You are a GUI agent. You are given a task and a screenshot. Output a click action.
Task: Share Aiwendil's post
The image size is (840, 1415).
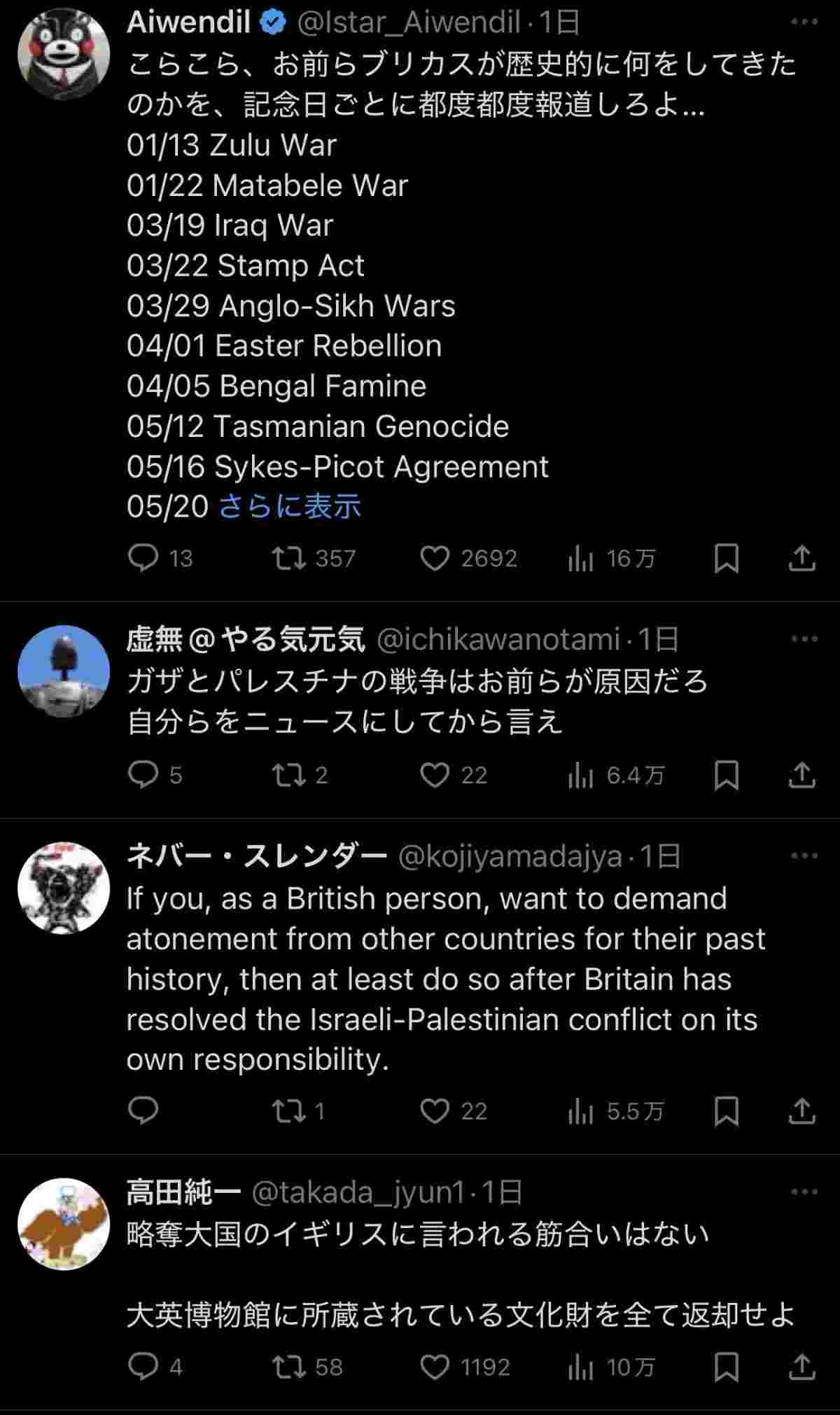[x=801, y=559]
